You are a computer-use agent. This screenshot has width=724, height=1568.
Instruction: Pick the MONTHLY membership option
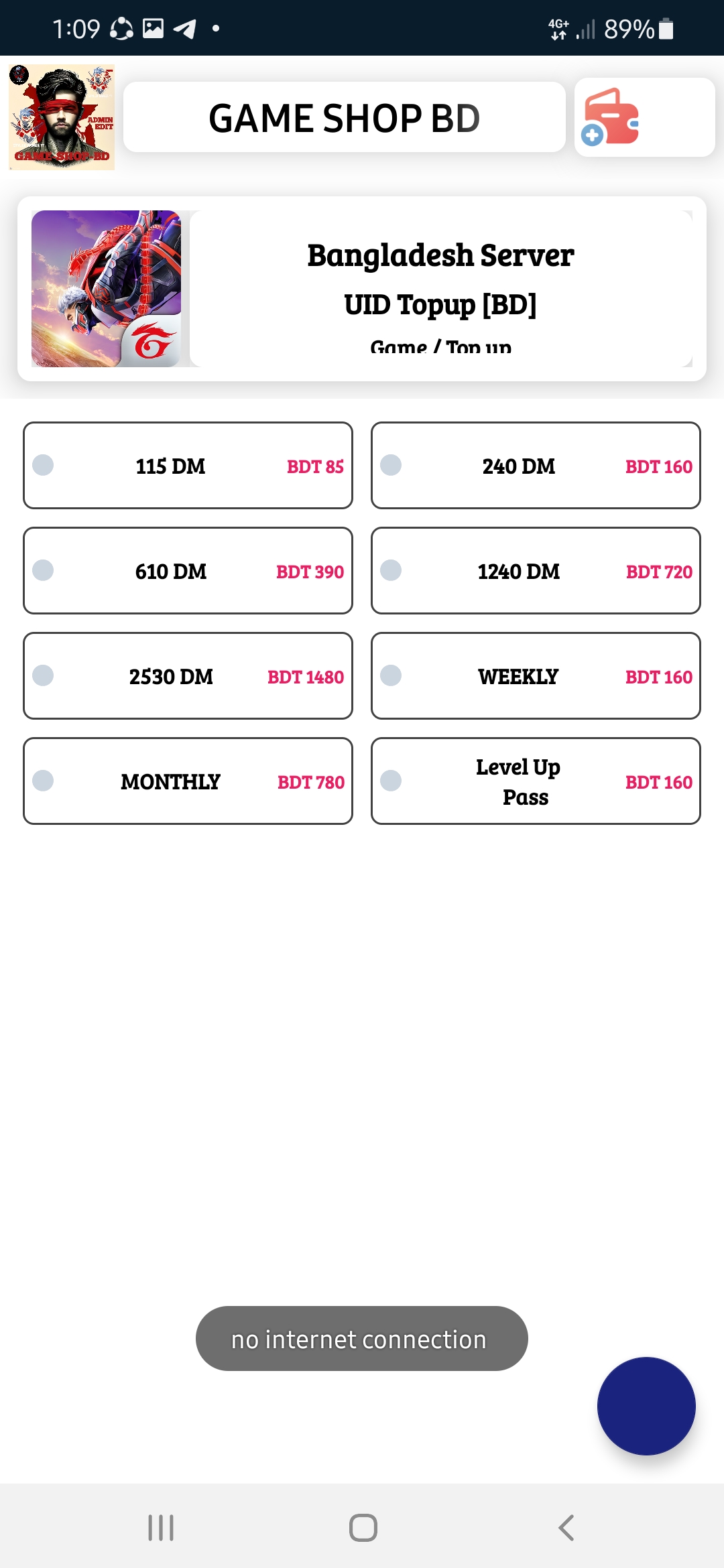point(188,781)
